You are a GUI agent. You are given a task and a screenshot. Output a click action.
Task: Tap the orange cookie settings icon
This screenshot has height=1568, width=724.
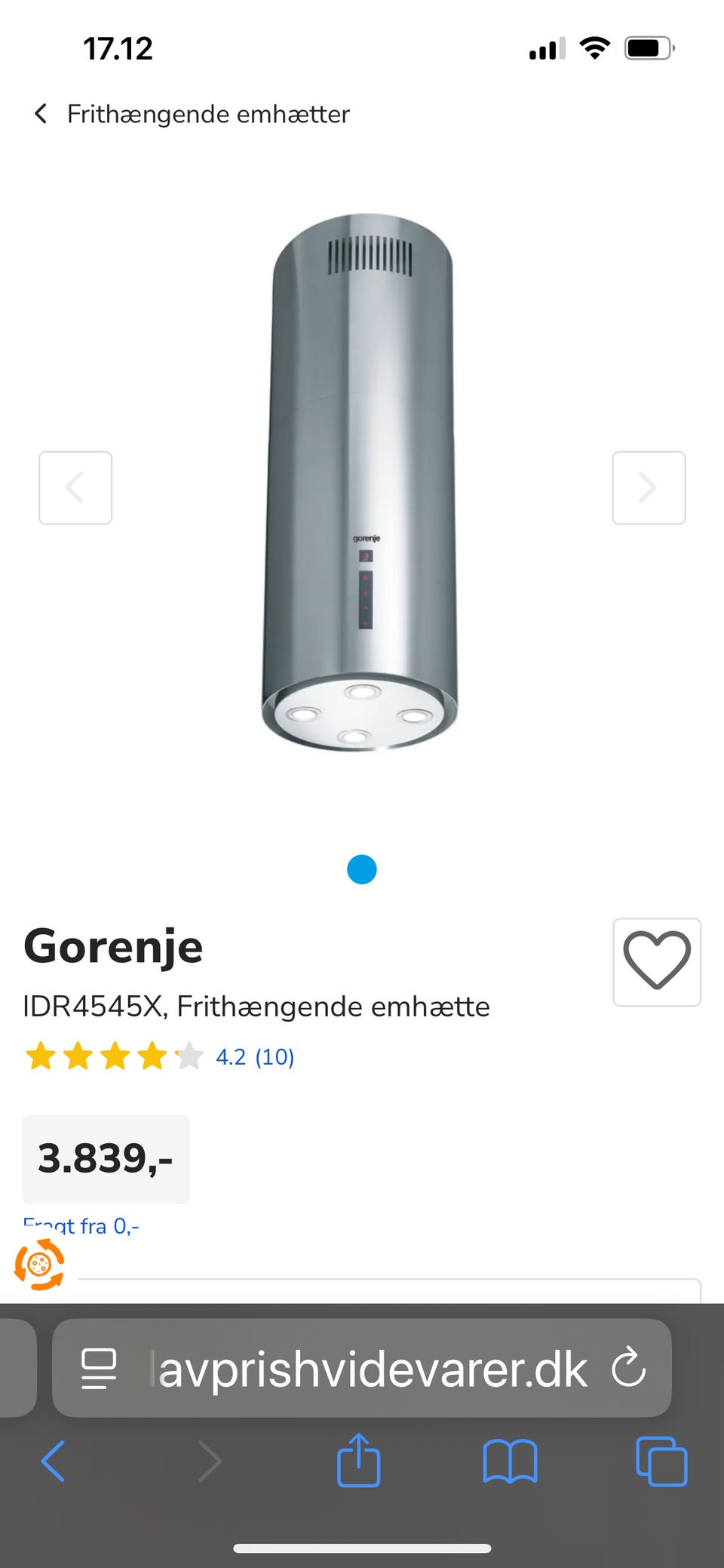pyautogui.click(x=39, y=1265)
